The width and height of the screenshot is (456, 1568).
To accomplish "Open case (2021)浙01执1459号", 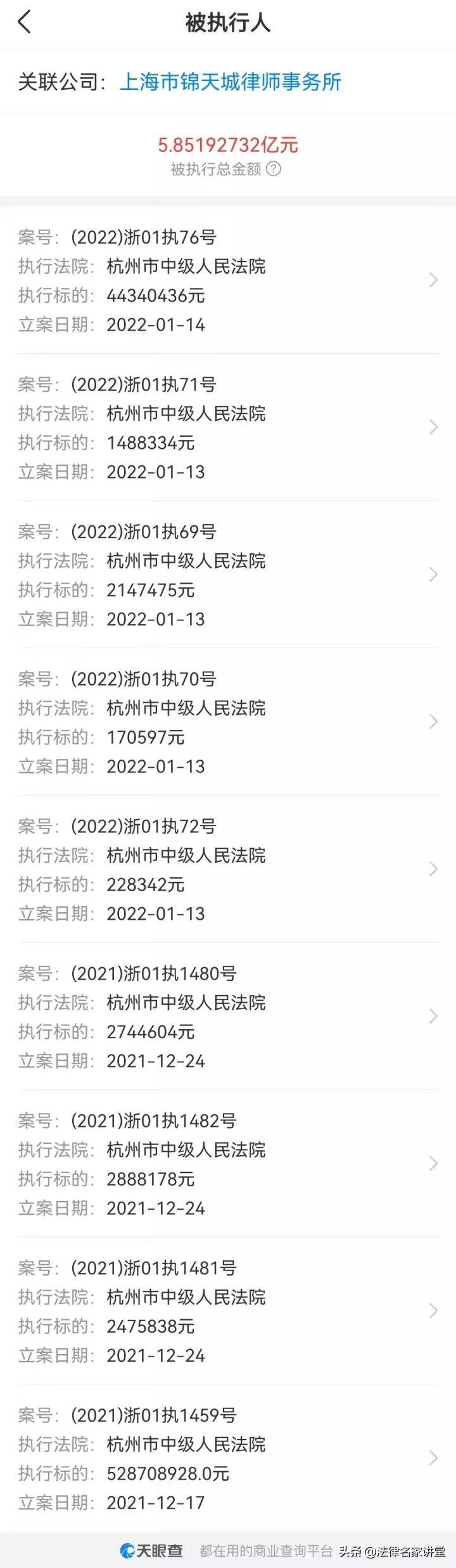I will [x=228, y=1458].
